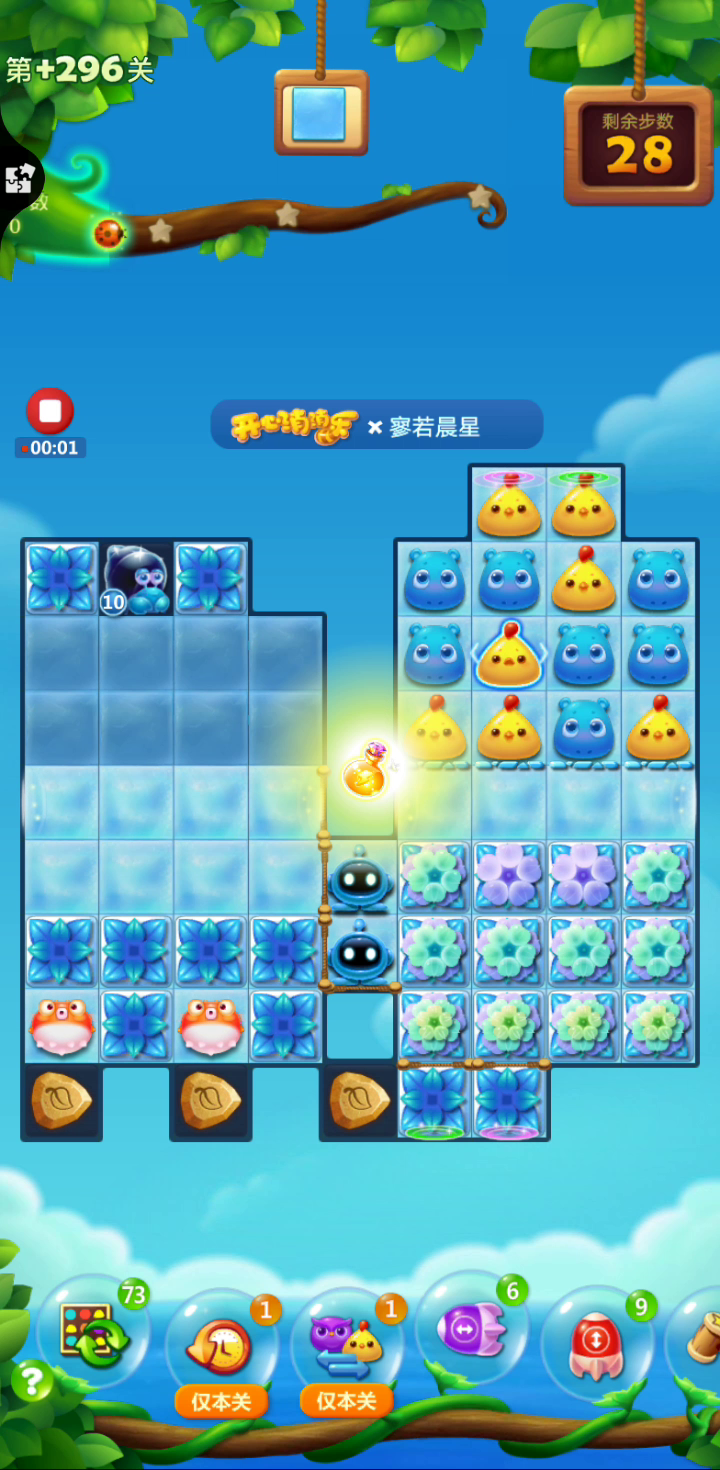Stop the screen recording
This screenshot has width=720, height=1470.
point(50,411)
